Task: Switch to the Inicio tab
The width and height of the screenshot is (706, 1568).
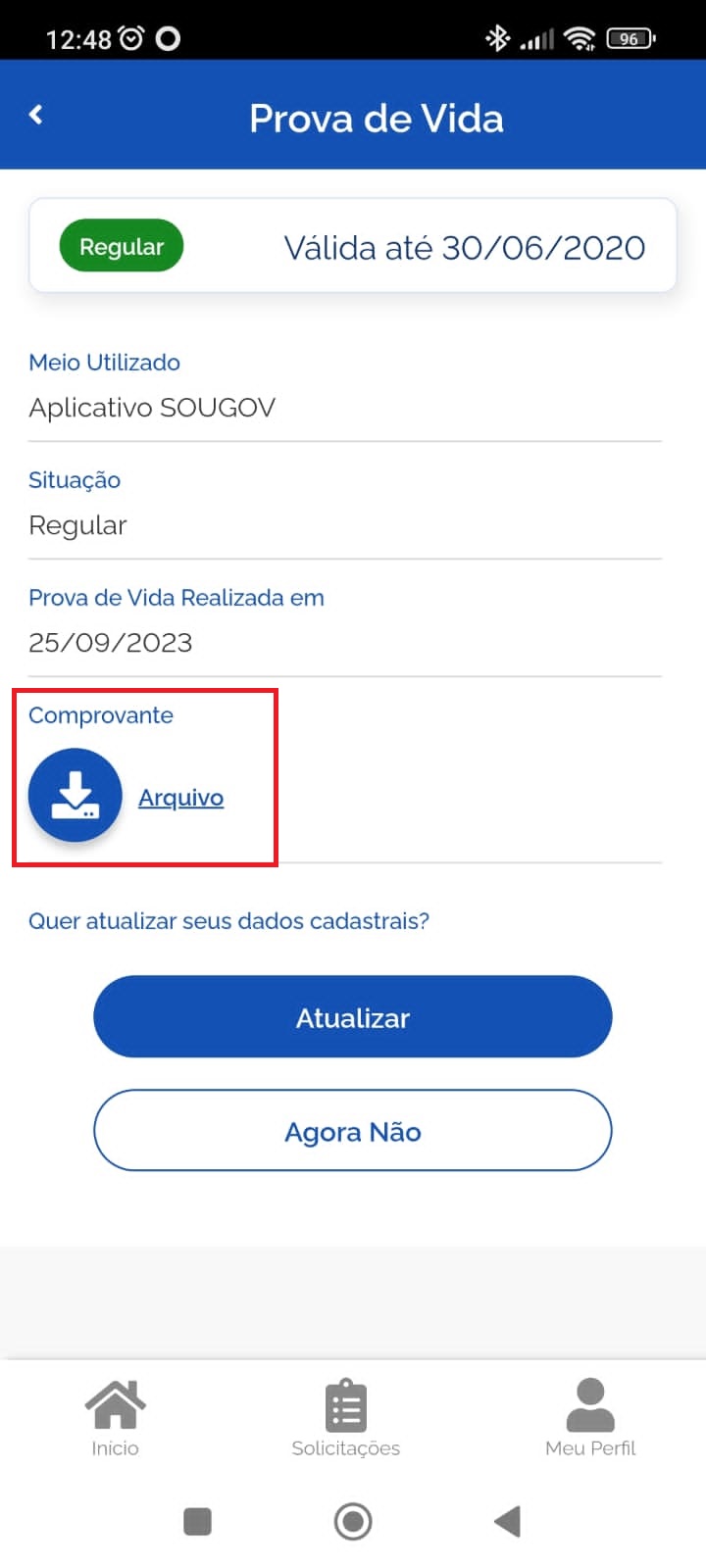Action: pos(115,1417)
